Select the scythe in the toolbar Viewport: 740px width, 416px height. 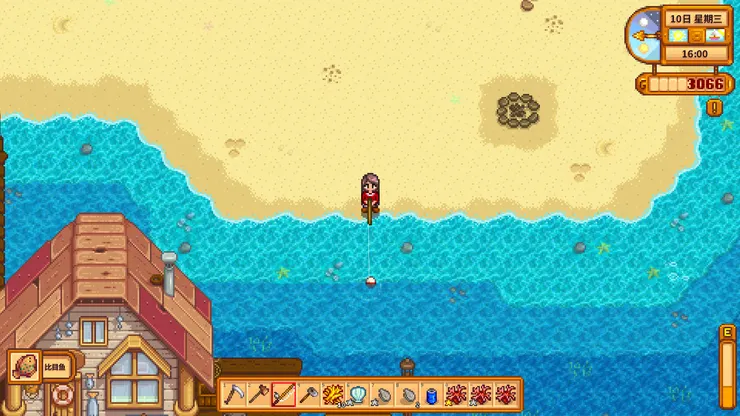pyautogui.click(x=233, y=395)
